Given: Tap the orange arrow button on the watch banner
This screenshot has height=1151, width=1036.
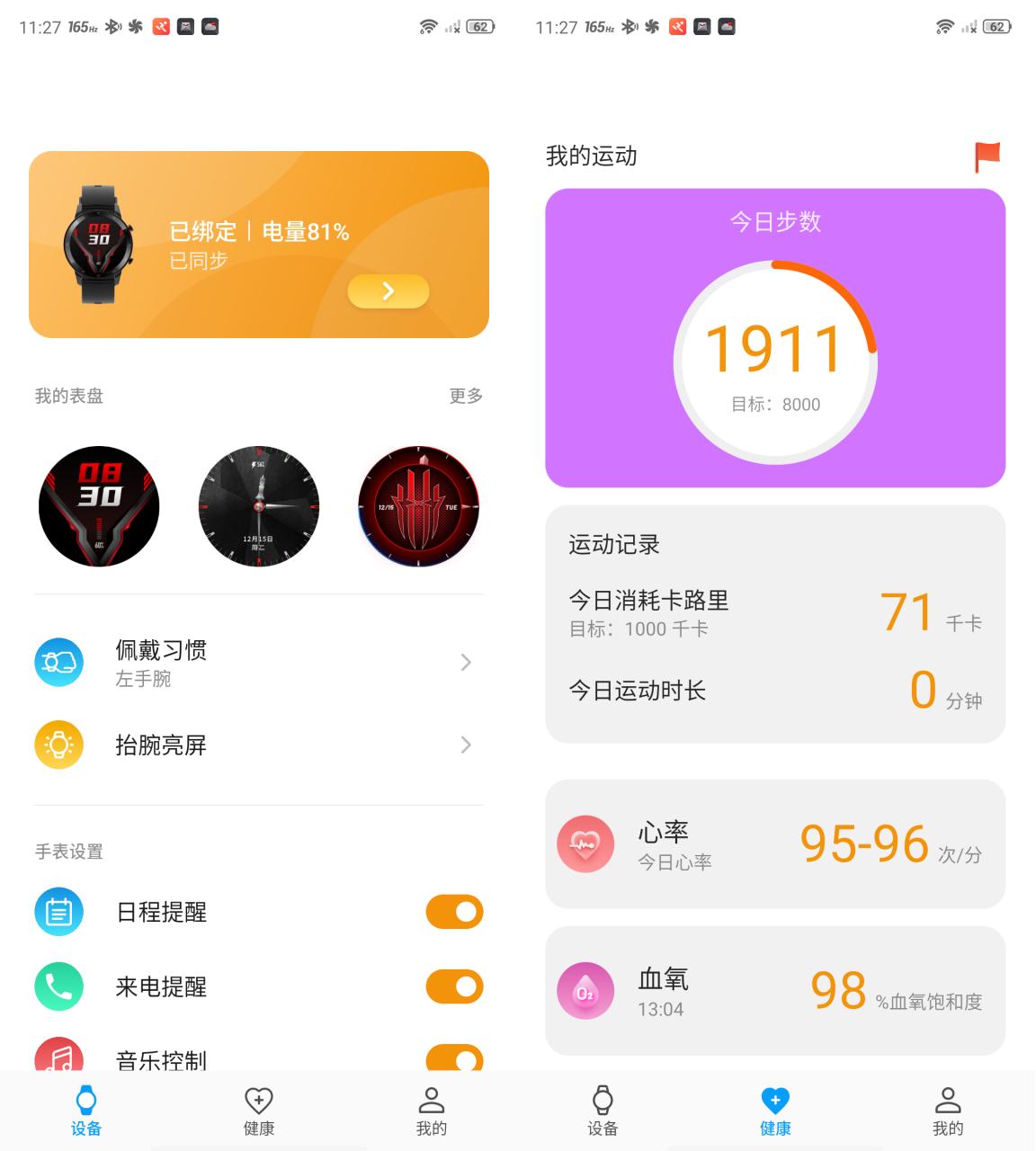Looking at the screenshot, I should (x=388, y=291).
